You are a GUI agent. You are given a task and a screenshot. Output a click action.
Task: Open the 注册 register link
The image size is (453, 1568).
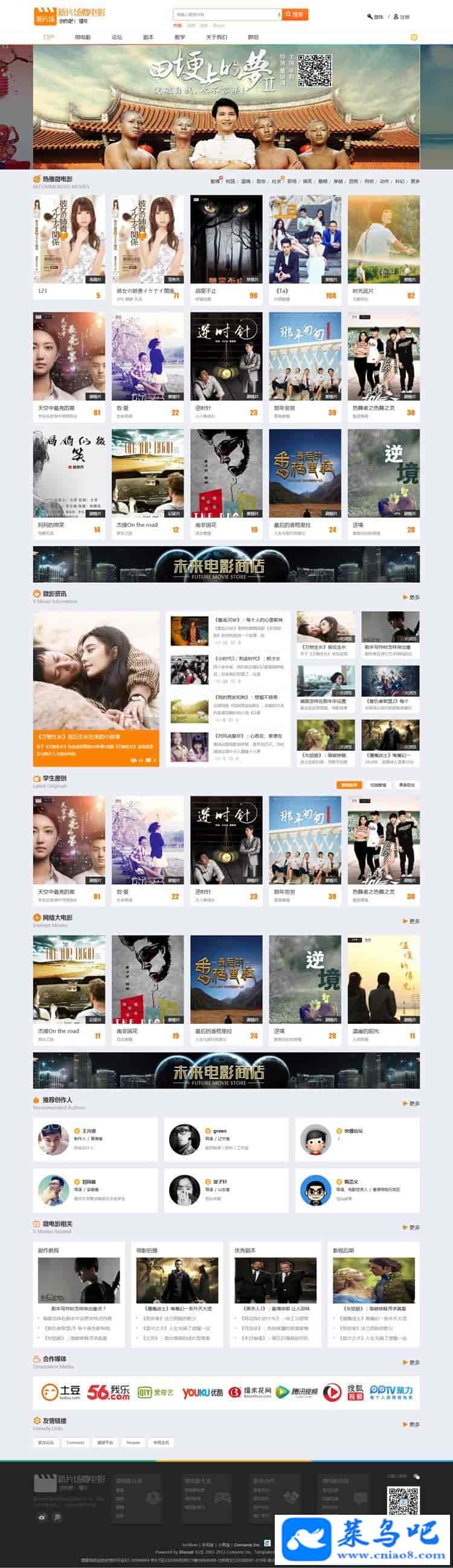[x=402, y=17]
